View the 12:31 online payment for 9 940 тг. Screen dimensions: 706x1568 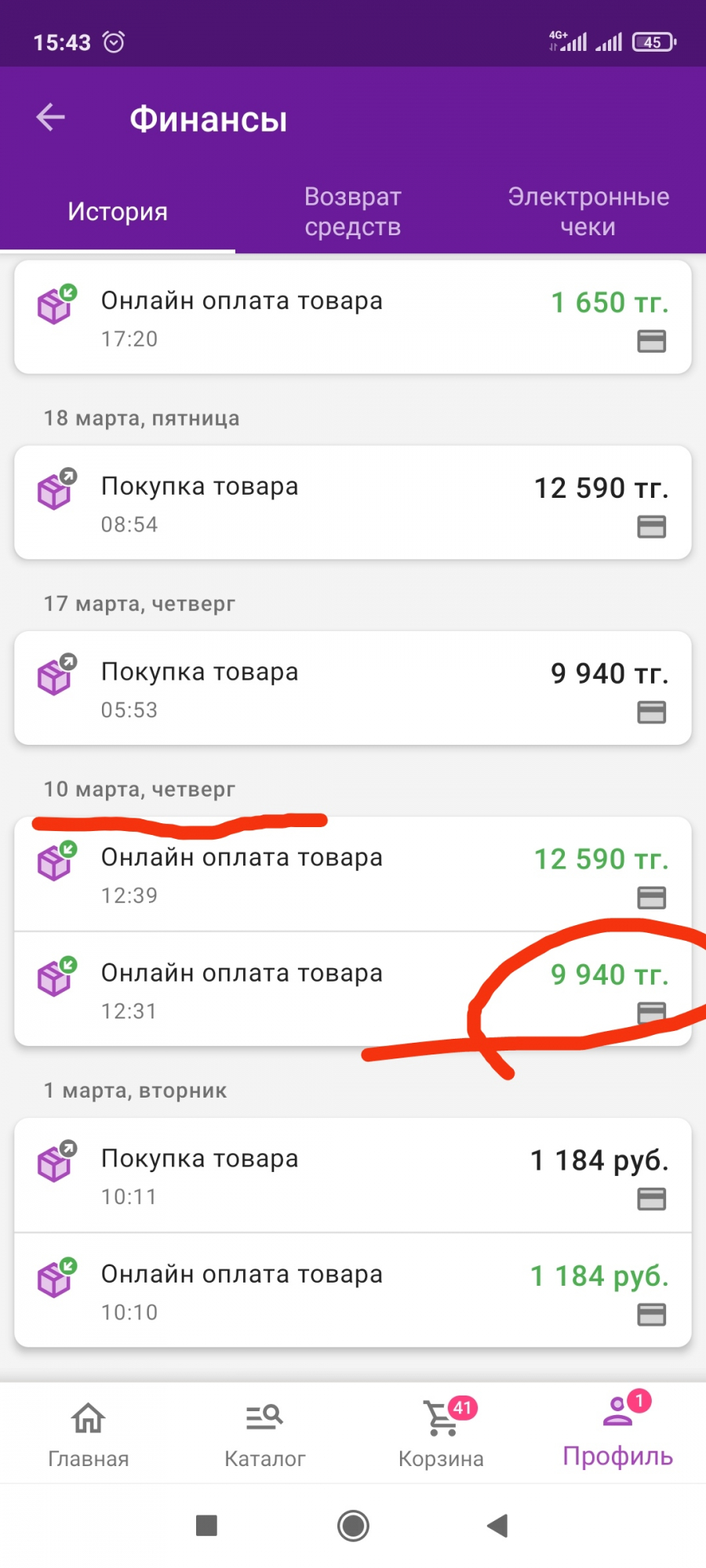(353, 989)
